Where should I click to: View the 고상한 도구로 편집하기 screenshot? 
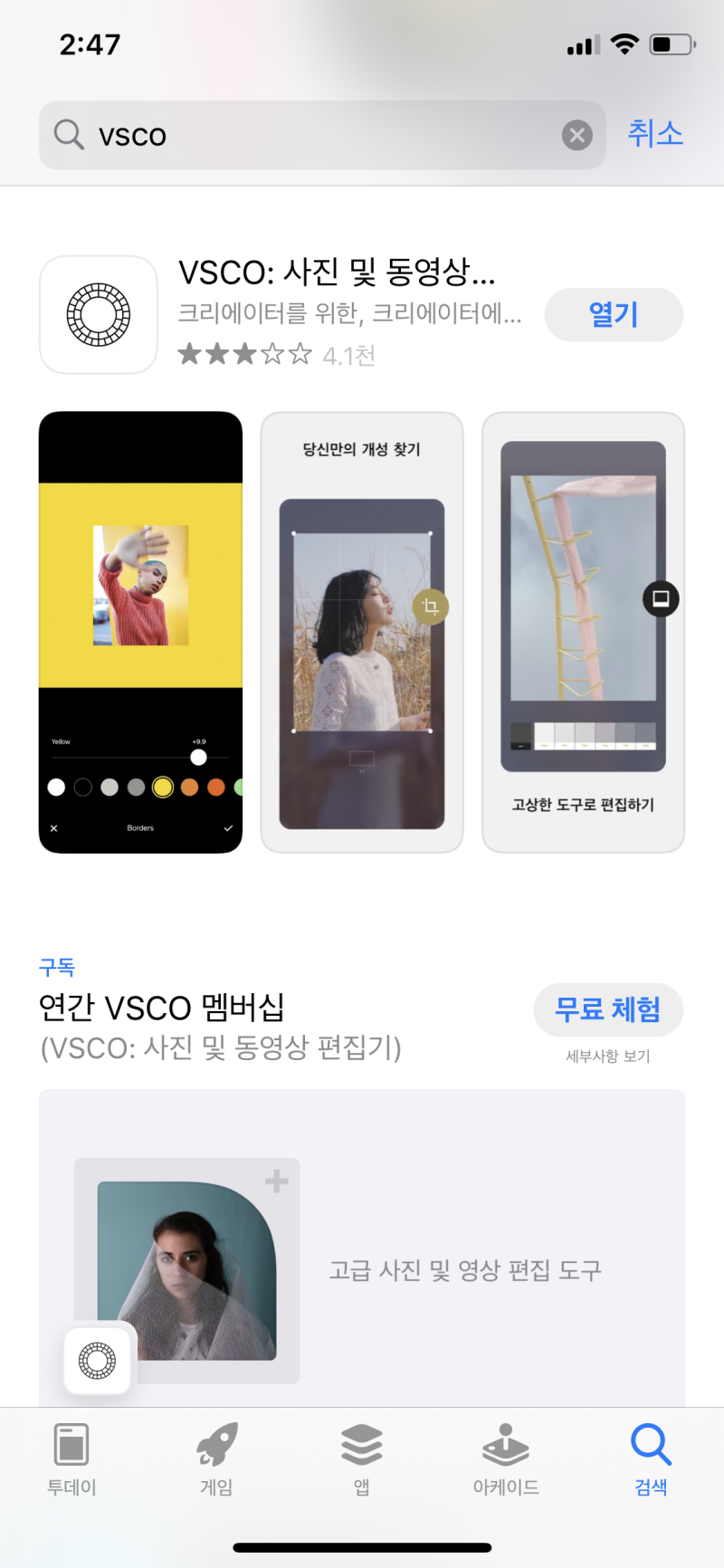pyautogui.click(x=583, y=632)
